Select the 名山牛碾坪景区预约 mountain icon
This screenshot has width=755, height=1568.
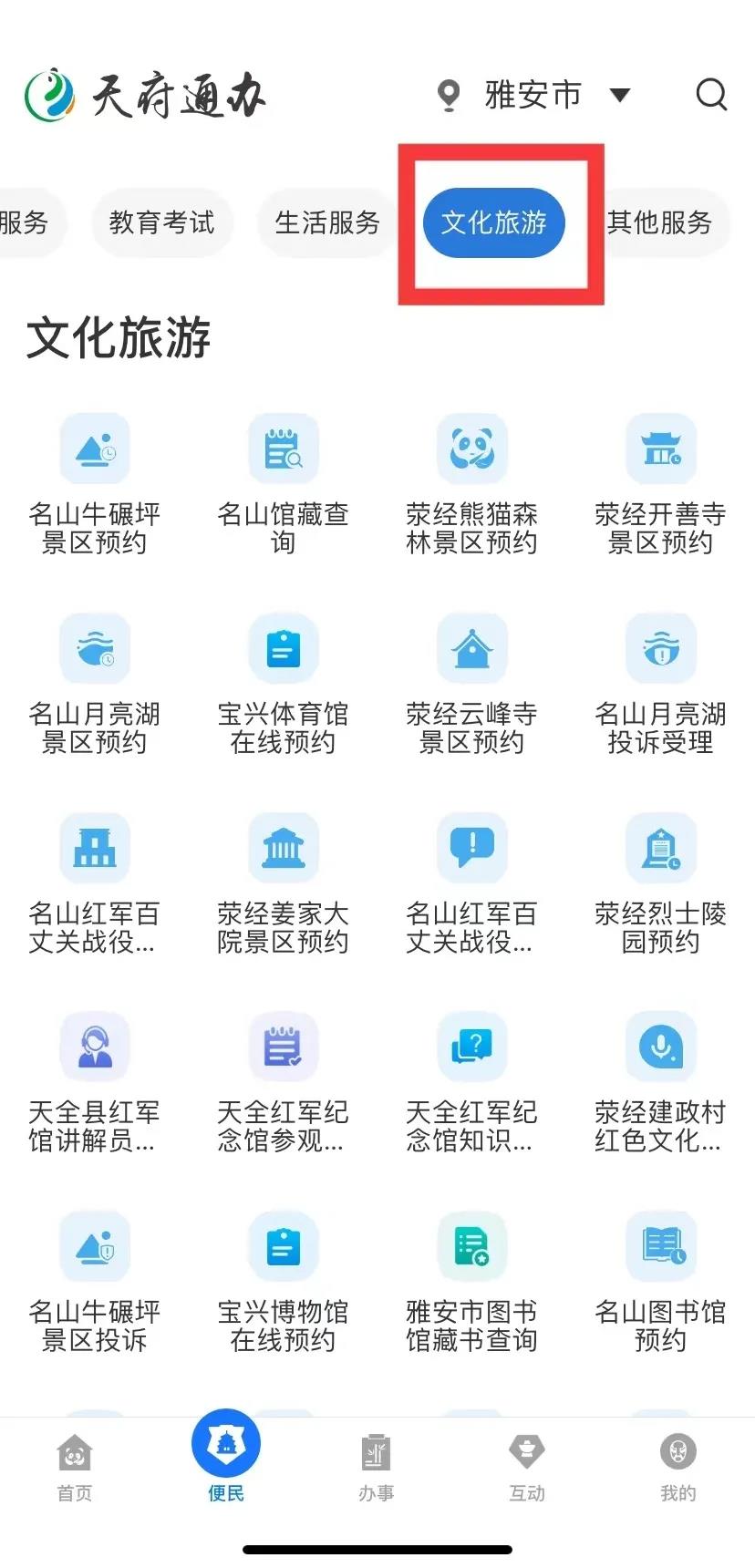click(95, 449)
